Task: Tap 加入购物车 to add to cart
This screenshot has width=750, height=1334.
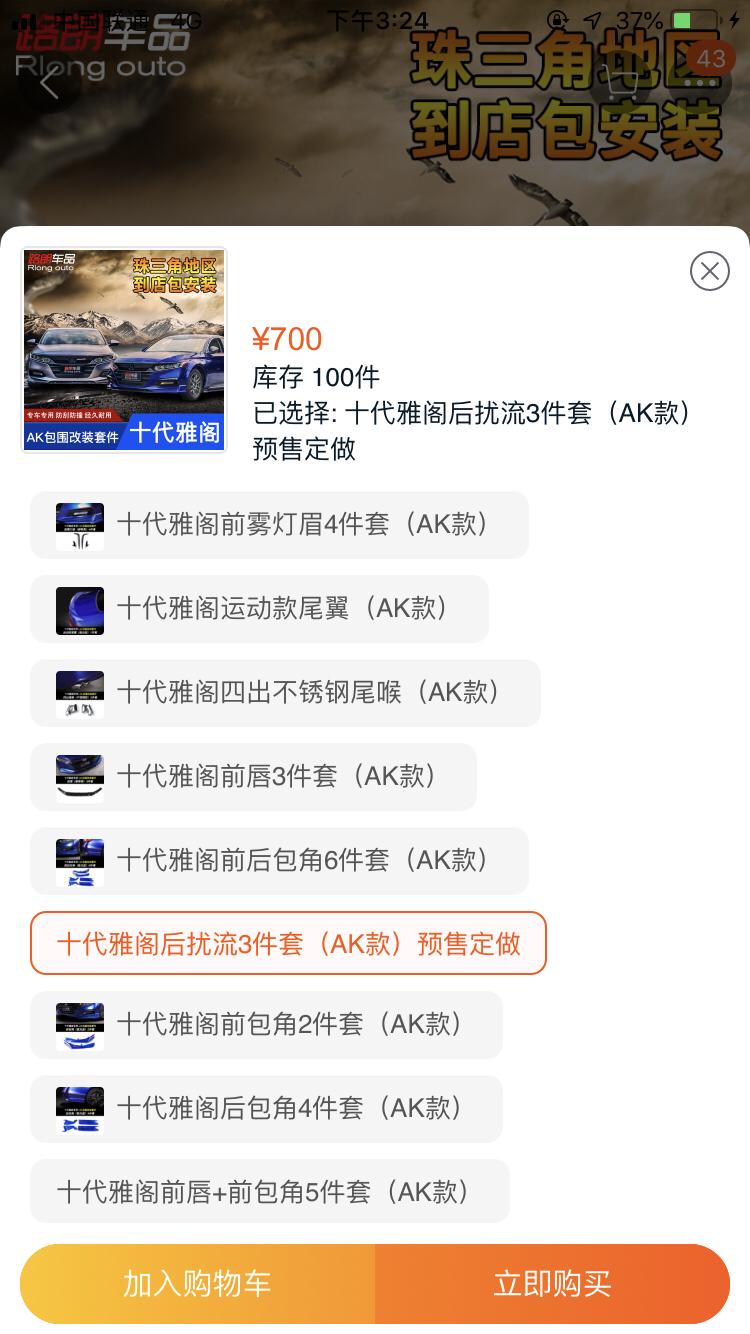Action: pos(197,1284)
